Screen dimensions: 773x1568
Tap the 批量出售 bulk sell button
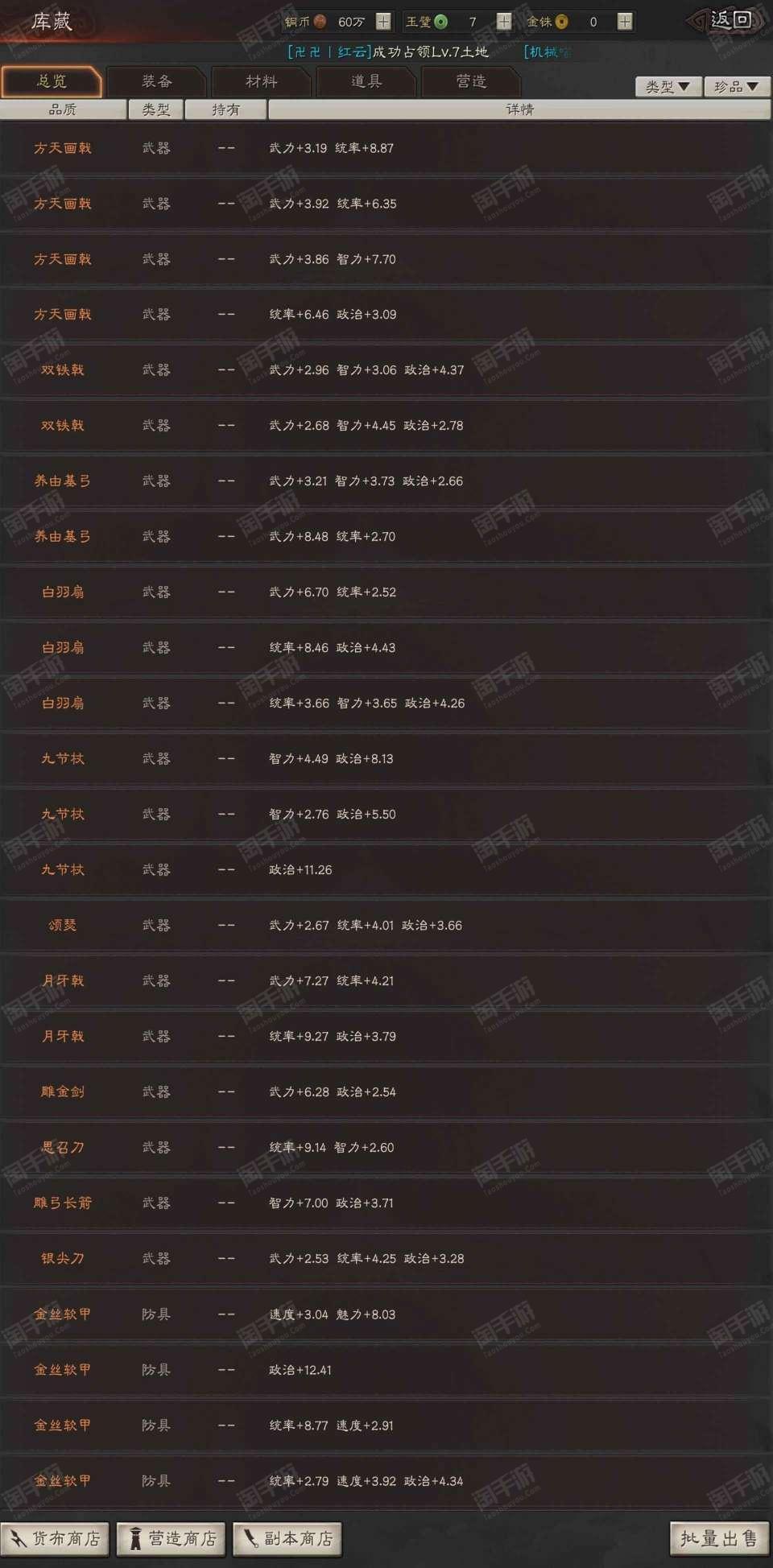[x=719, y=1538]
